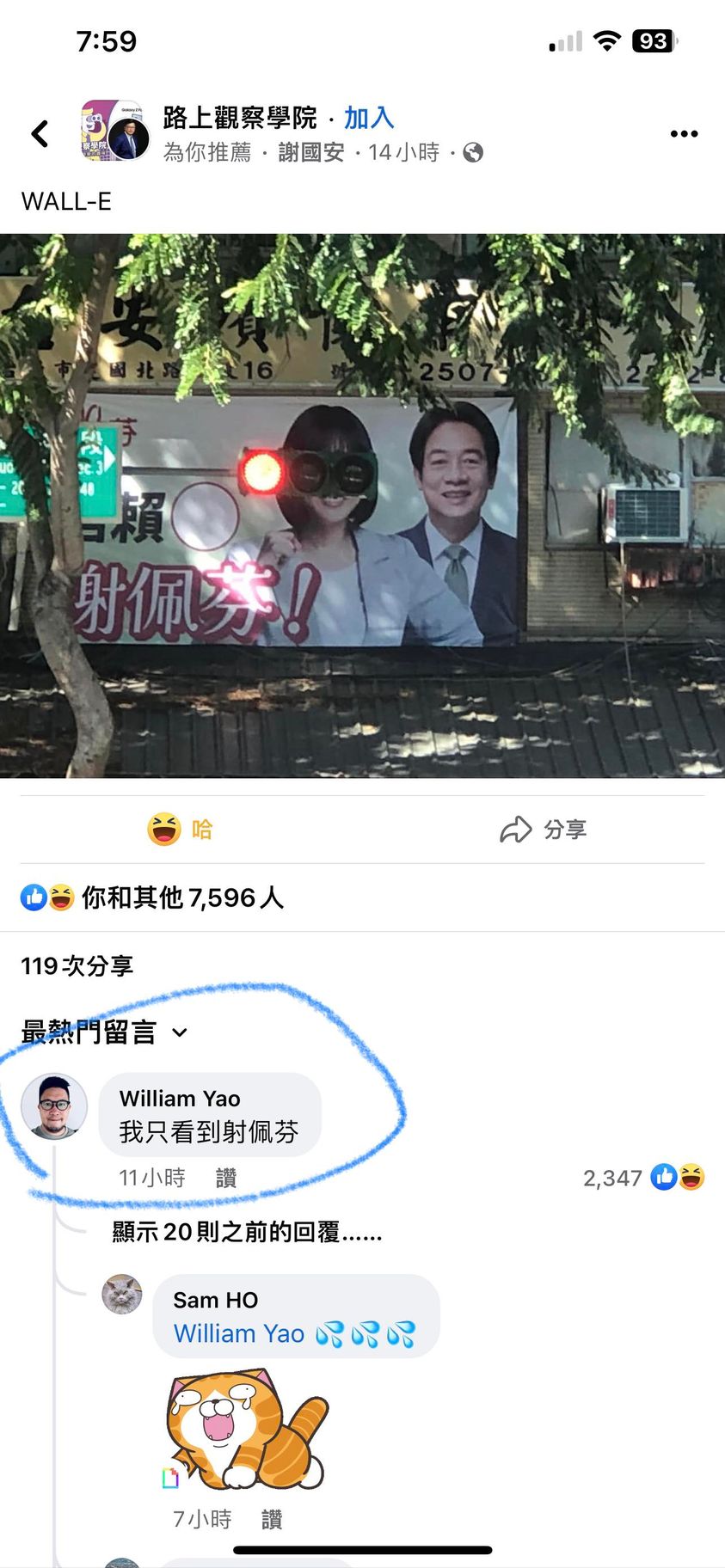Like Sam HO's reply with 讚
The width and height of the screenshot is (725, 1568).
[x=272, y=1519]
